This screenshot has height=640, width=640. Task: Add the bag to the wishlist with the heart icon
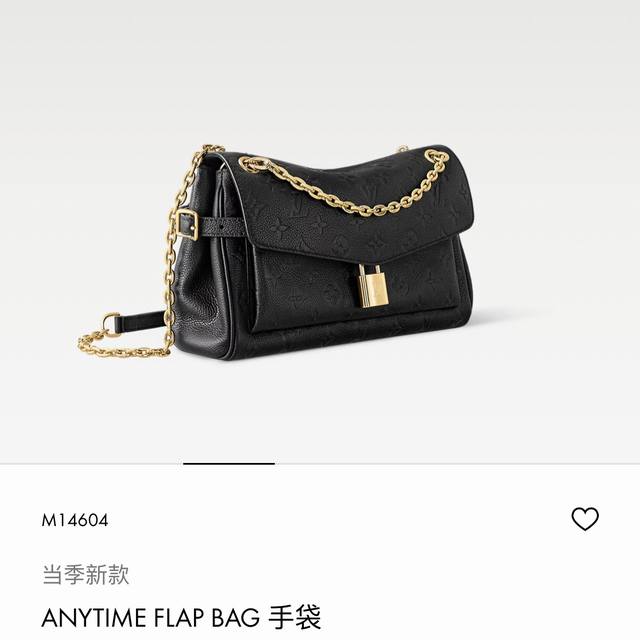tap(585, 519)
